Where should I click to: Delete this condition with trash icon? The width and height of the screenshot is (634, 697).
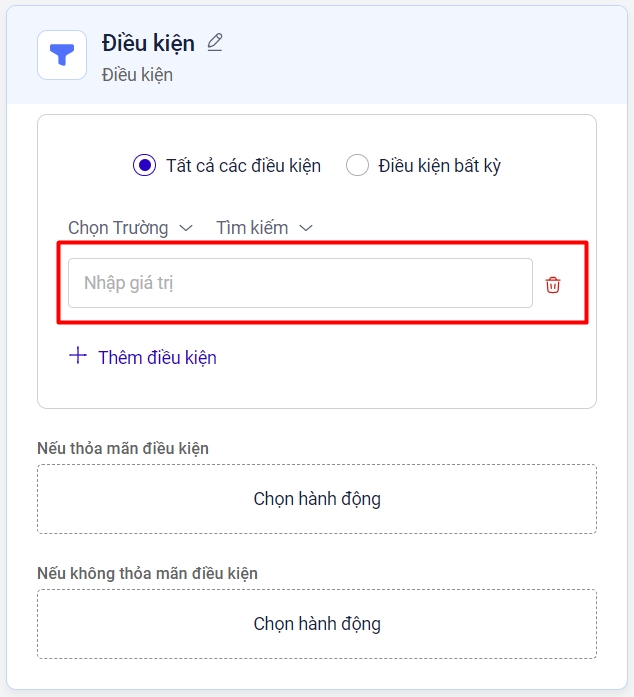pos(553,285)
